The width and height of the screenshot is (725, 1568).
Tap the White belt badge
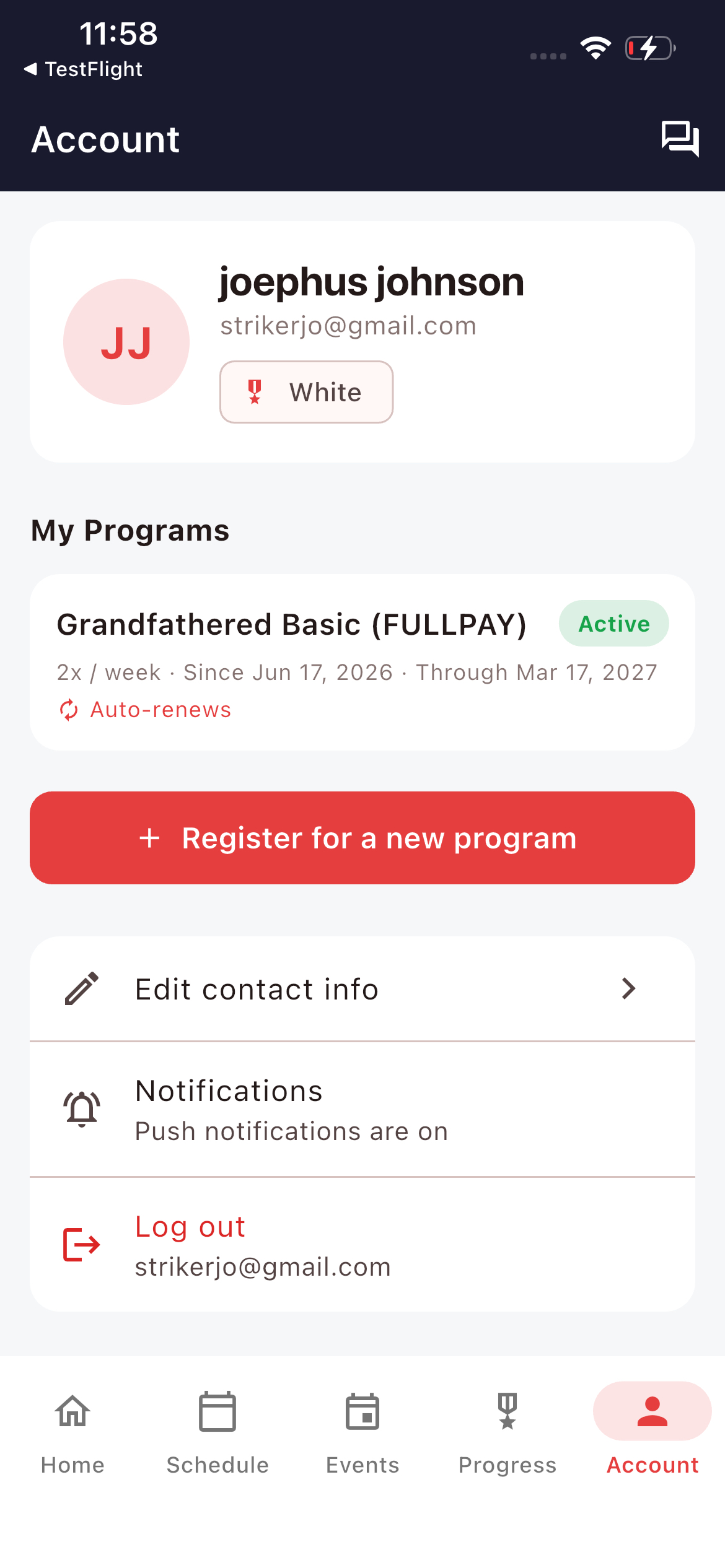pos(306,392)
